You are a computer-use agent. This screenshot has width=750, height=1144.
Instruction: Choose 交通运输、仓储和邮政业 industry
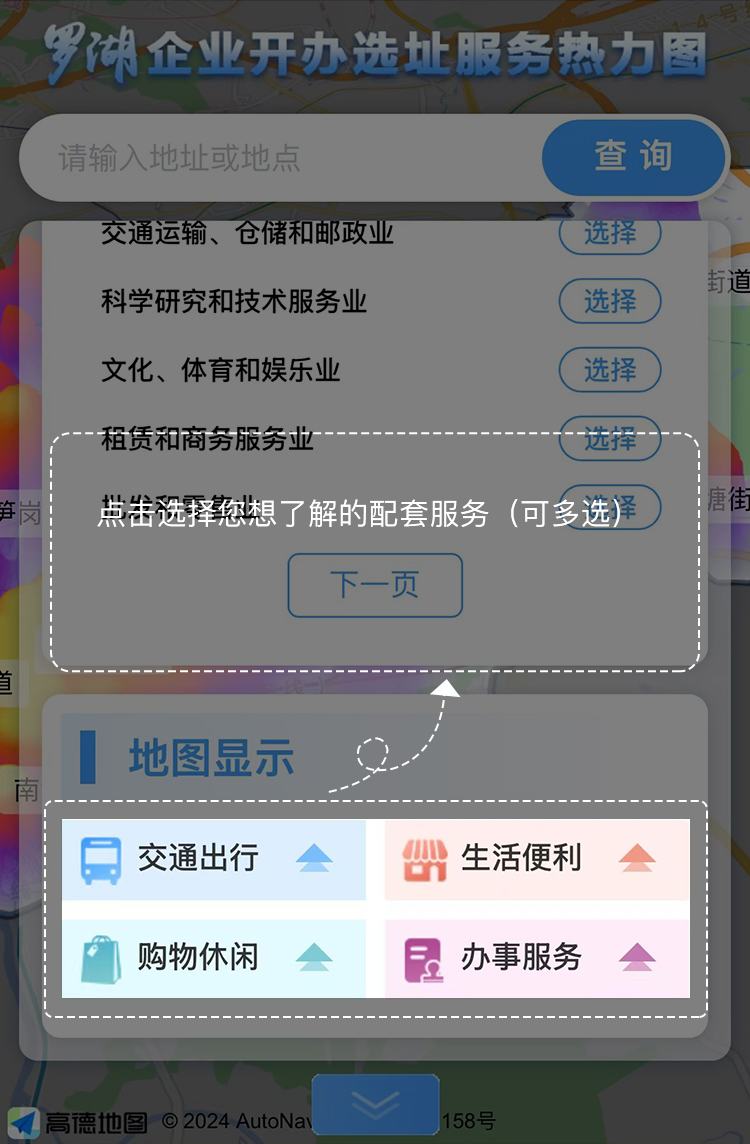(610, 235)
